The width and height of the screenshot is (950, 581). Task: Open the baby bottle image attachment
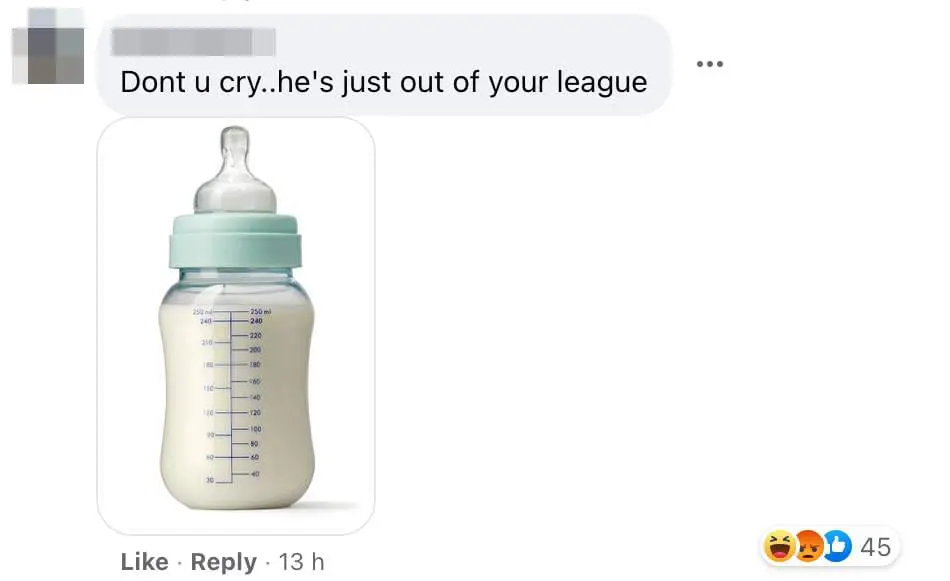coord(236,326)
